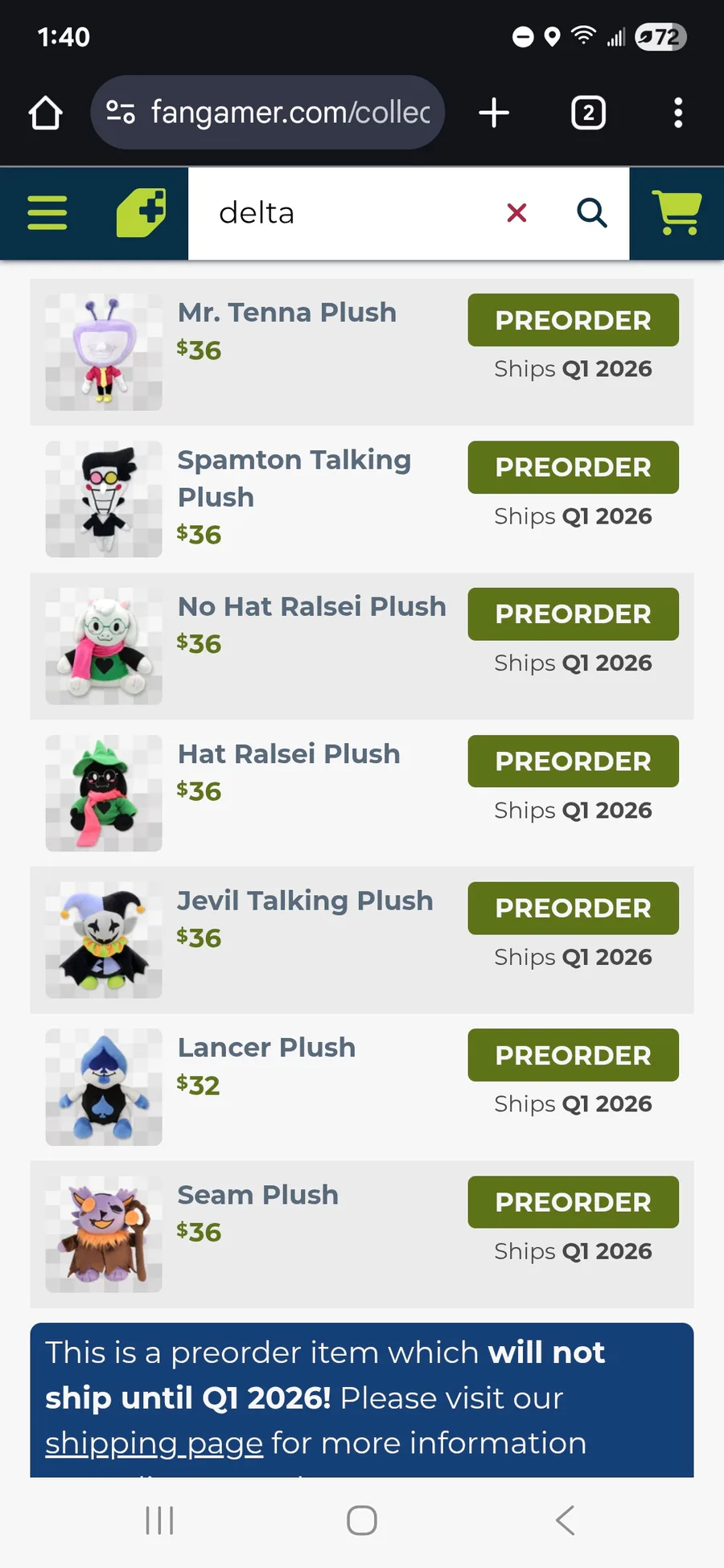Tap the magnifying glass search icon

592,213
